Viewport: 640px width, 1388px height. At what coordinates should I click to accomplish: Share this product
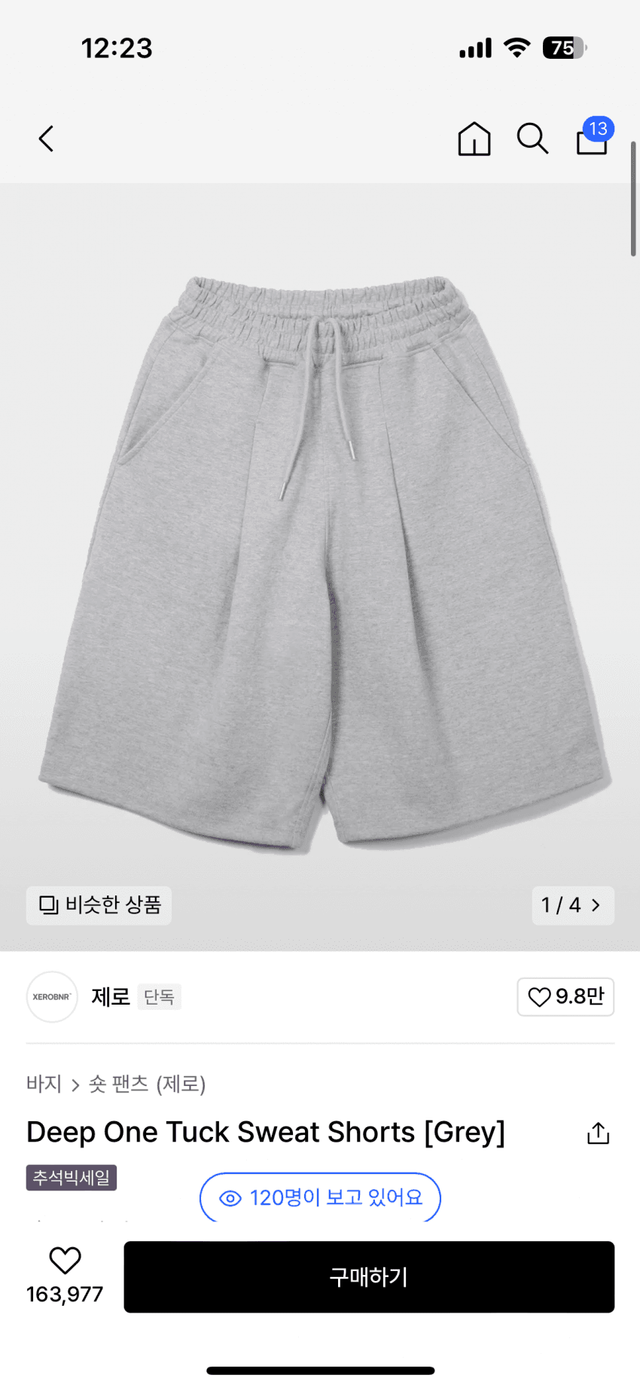pyautogui.click(x=598, y=1133)
